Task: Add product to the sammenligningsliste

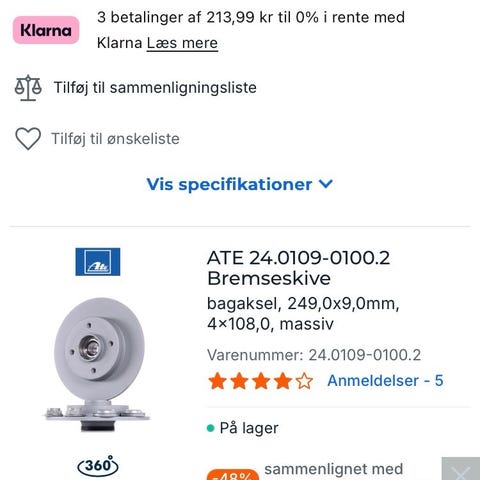Action: 136,88
